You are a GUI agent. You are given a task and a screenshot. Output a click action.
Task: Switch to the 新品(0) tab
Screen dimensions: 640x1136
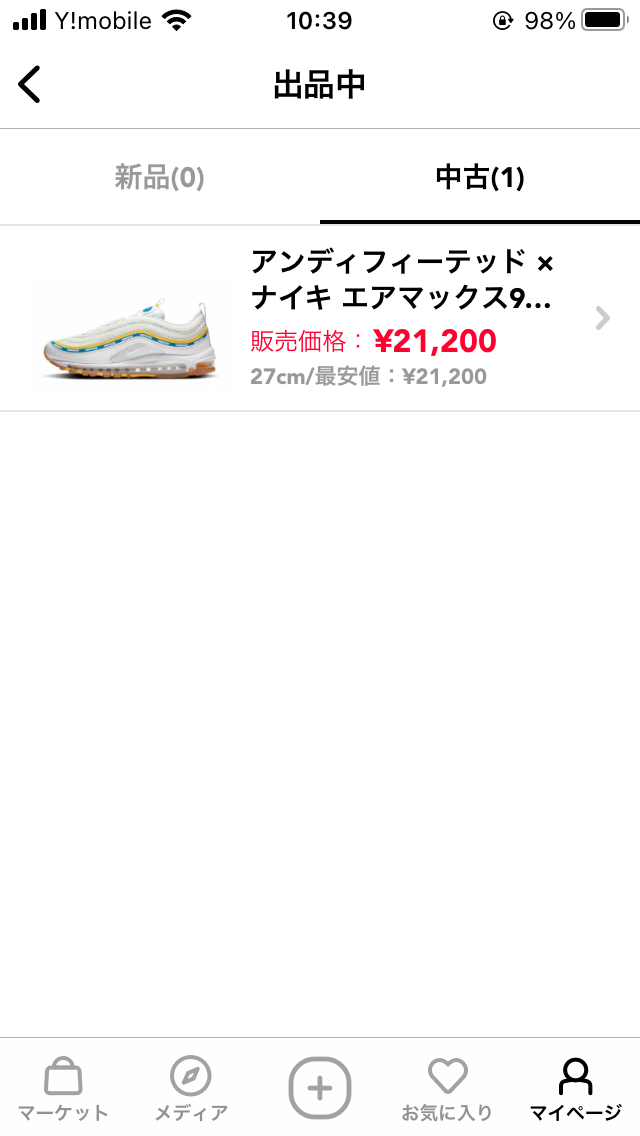(x=160, y=178)
